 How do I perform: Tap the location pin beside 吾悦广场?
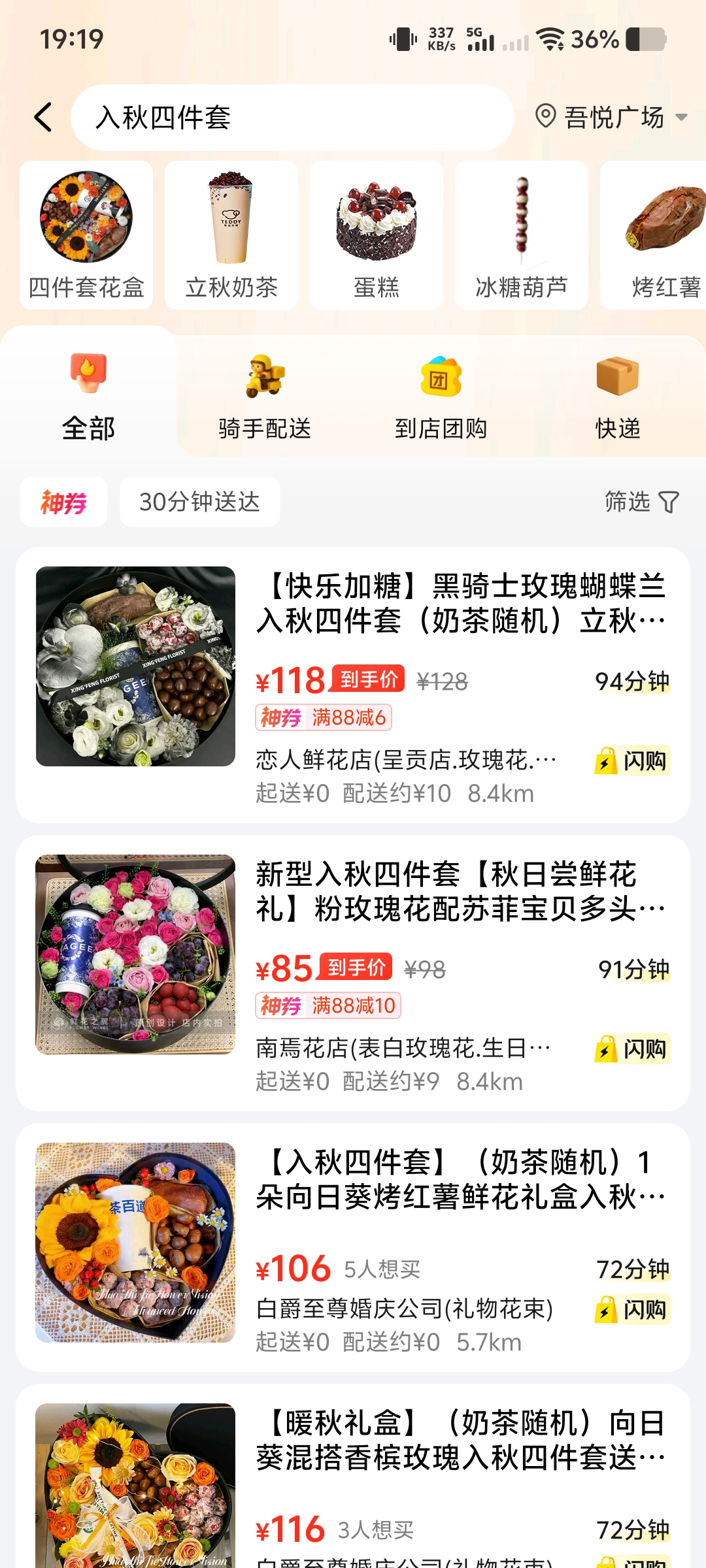[x=544, y=118]
